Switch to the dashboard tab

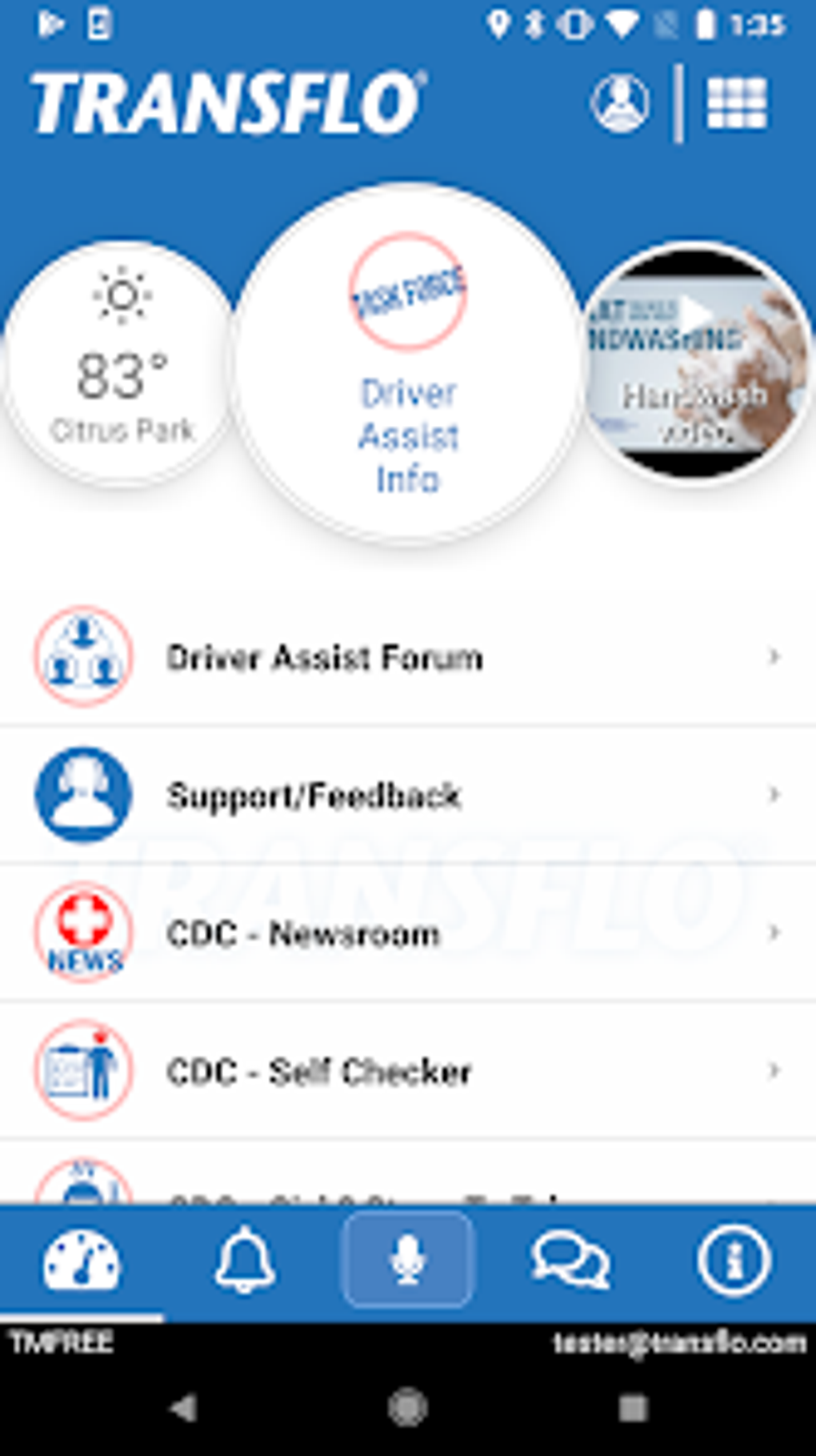pos(82,1261)
